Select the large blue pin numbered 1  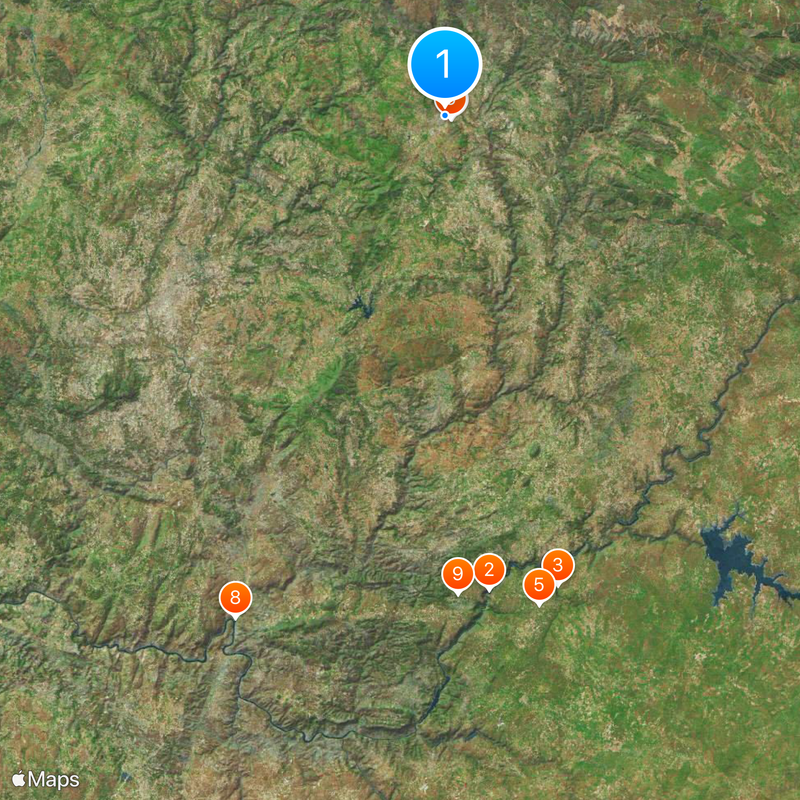tap(445, 65)
